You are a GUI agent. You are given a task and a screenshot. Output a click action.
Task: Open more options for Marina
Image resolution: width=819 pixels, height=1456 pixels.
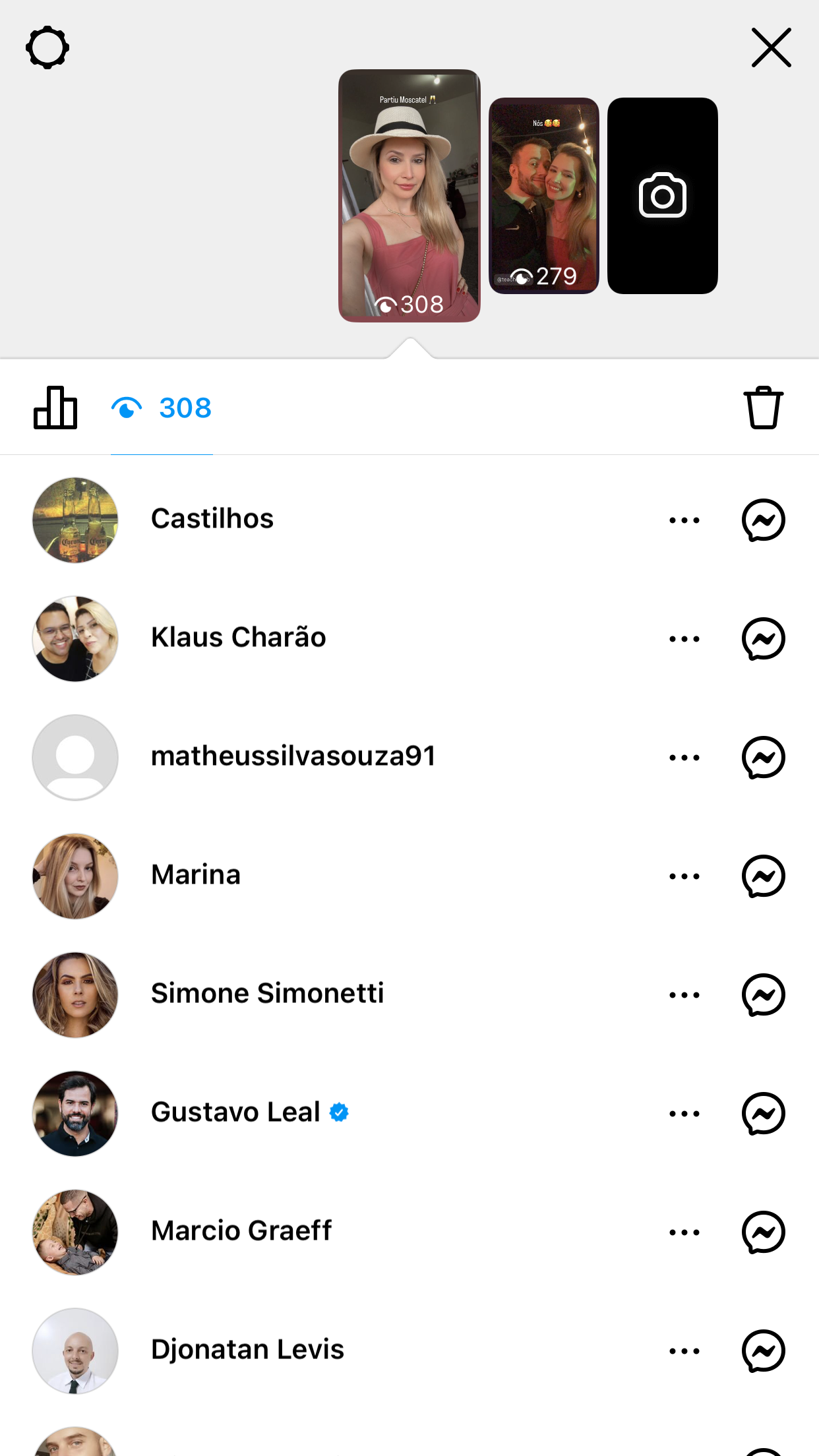[684, 876]
